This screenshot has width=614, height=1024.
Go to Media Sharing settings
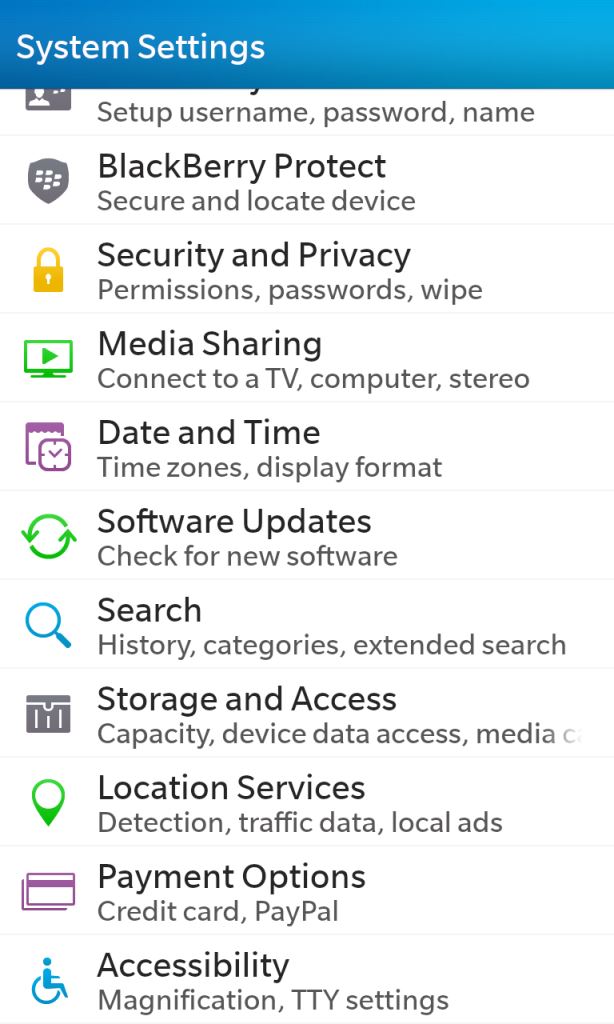coord(307,358)
